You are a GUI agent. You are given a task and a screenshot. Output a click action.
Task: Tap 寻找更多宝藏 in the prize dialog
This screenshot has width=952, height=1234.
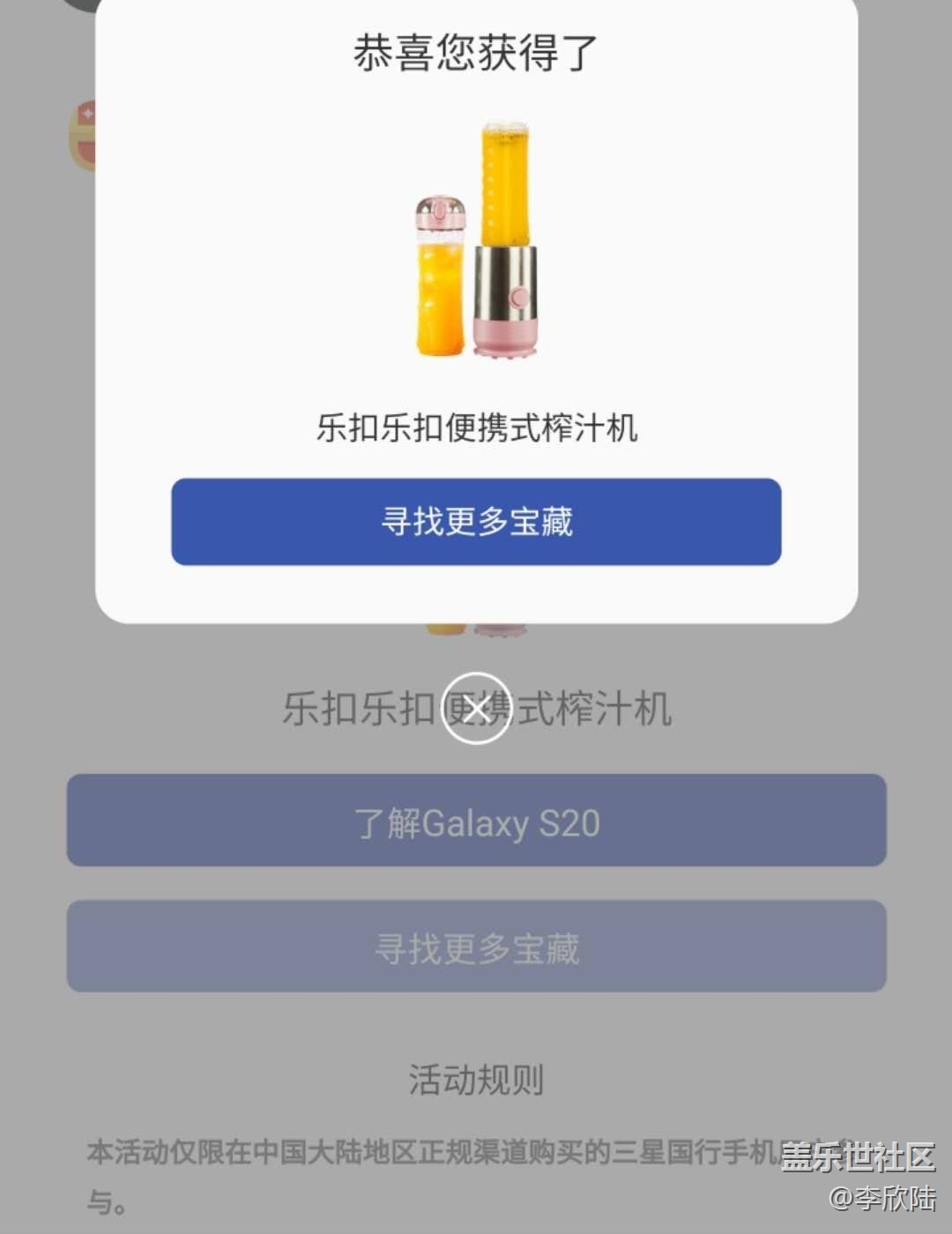click(x=476, y=522)
